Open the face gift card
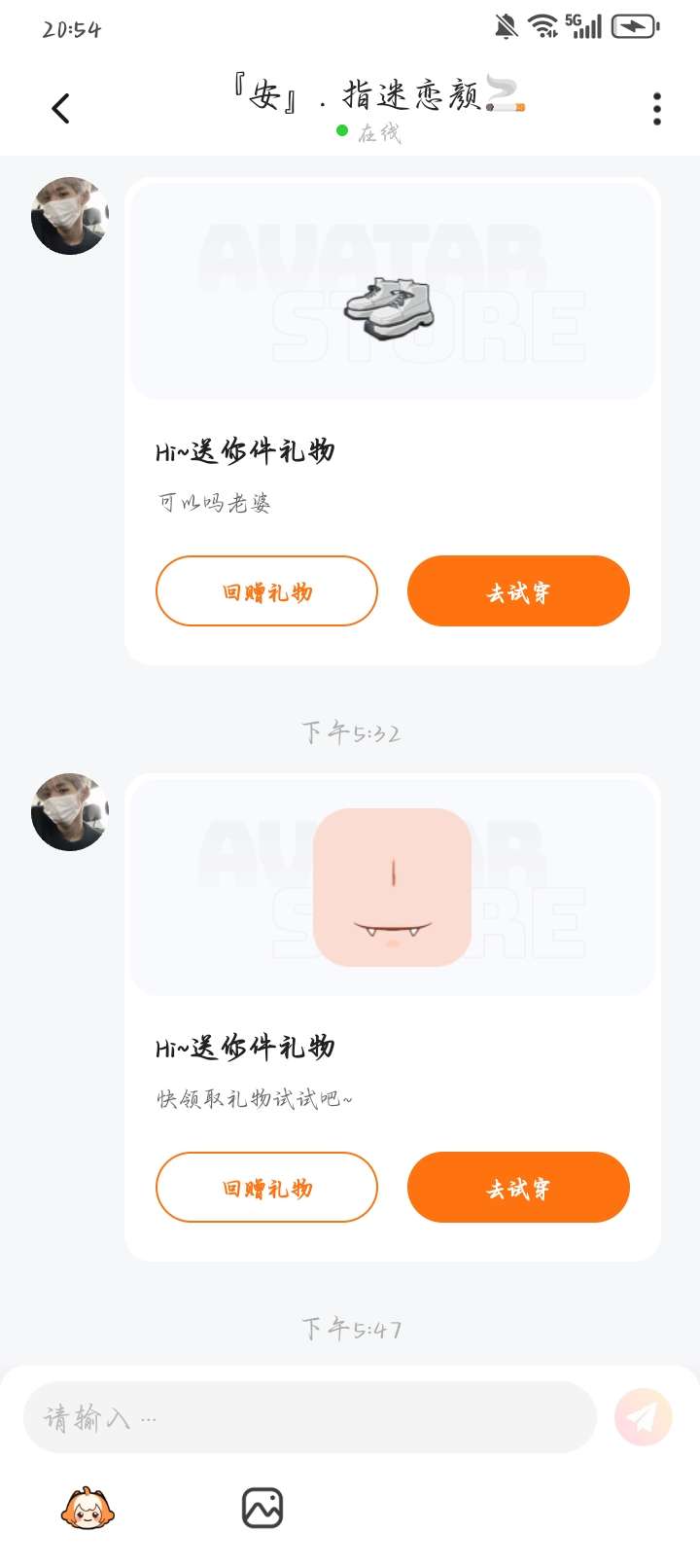 (393, 1017)
